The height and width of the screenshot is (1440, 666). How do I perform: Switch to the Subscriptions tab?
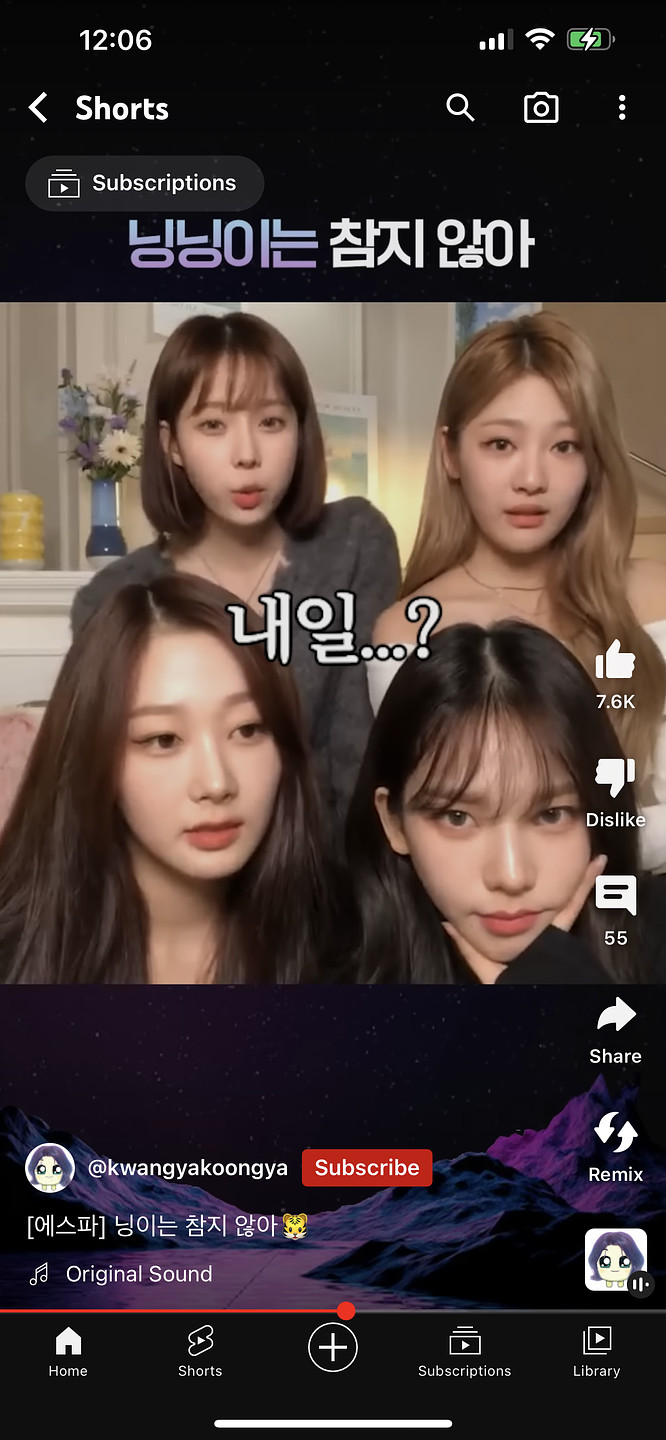coord(464,1352)
